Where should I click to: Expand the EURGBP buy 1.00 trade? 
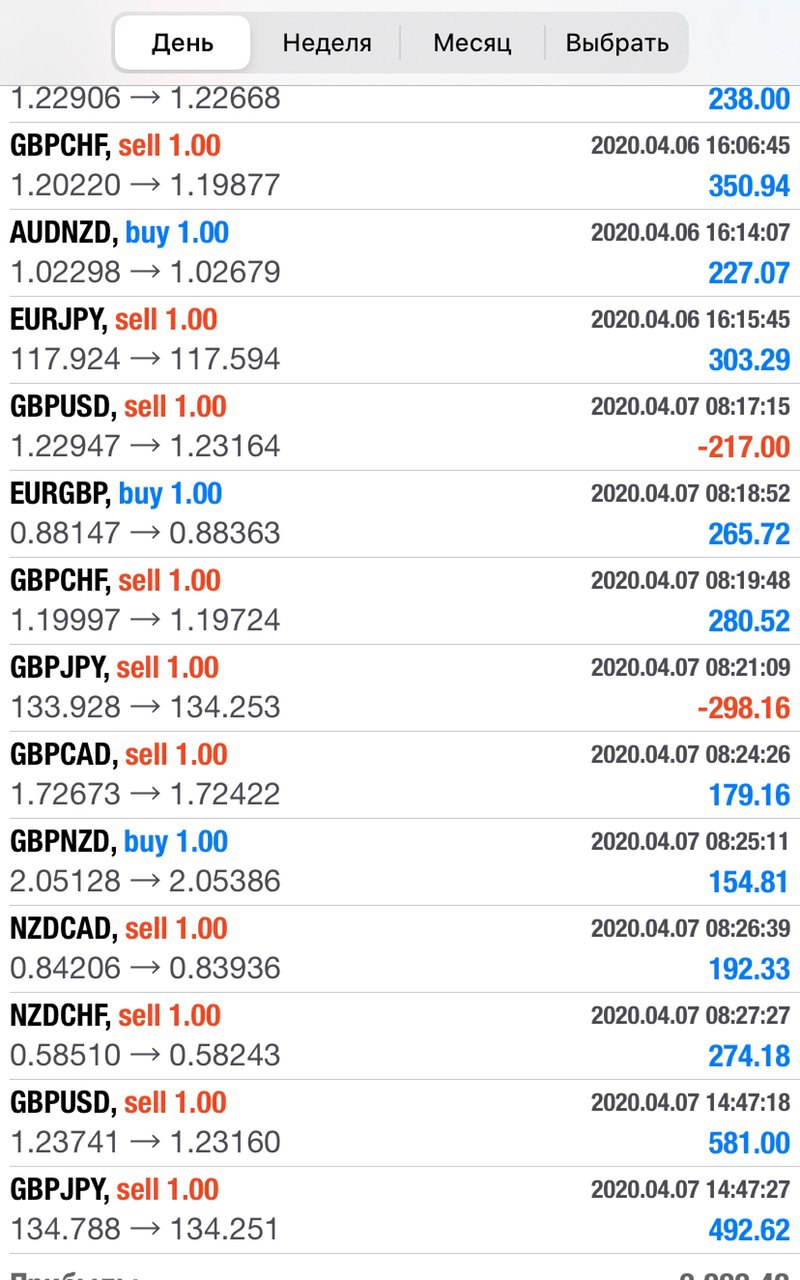[400, 514]
